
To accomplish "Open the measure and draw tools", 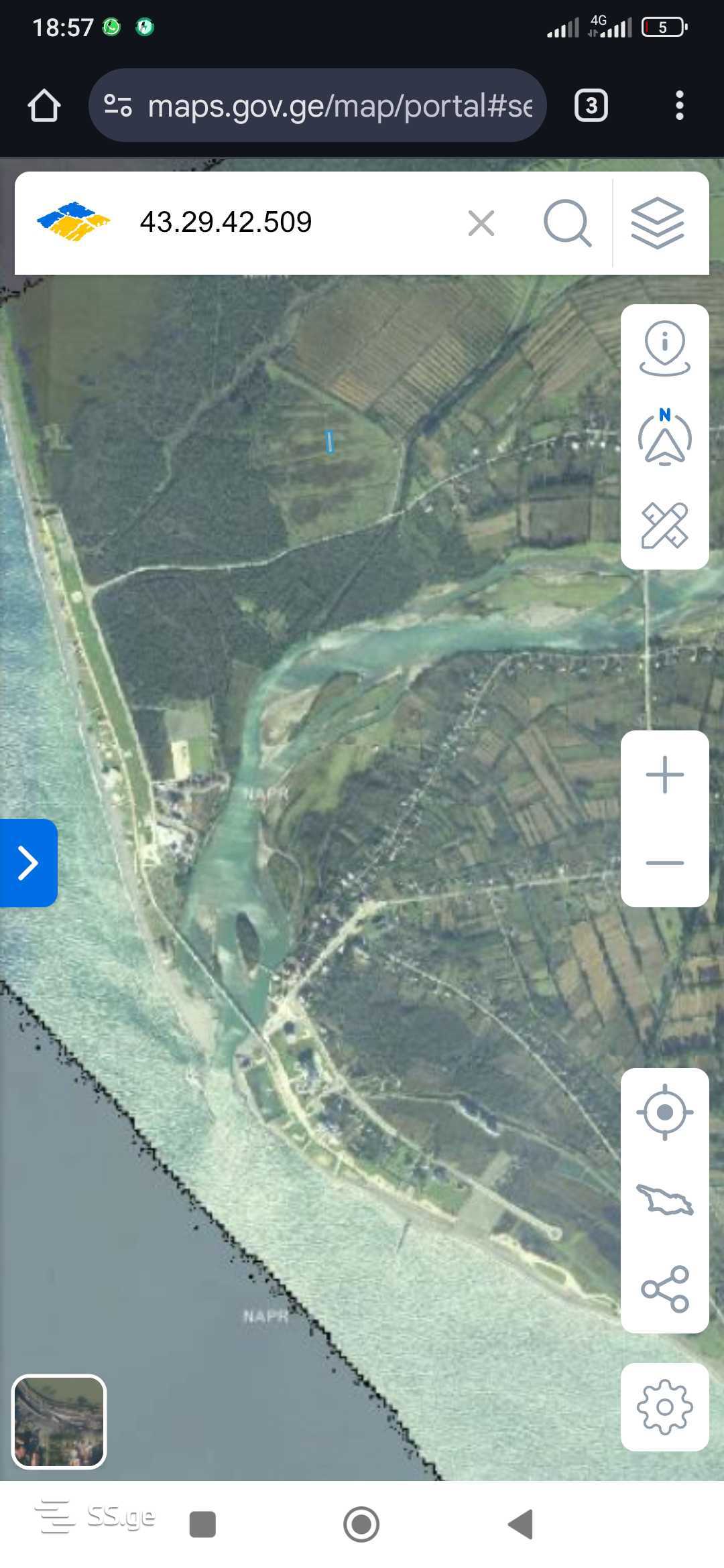I will 664,525.
